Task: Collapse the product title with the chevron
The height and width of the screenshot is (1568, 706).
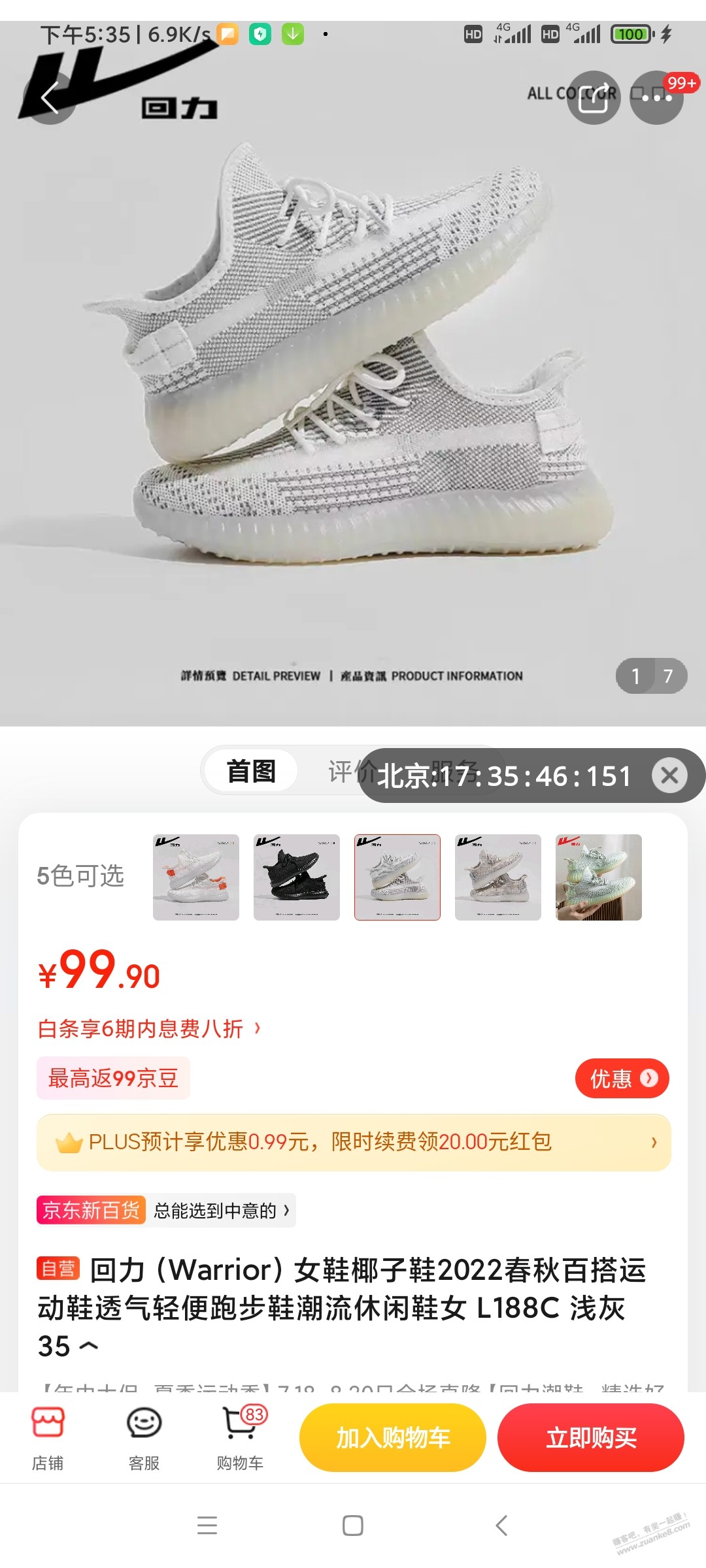Action: 88,1347
